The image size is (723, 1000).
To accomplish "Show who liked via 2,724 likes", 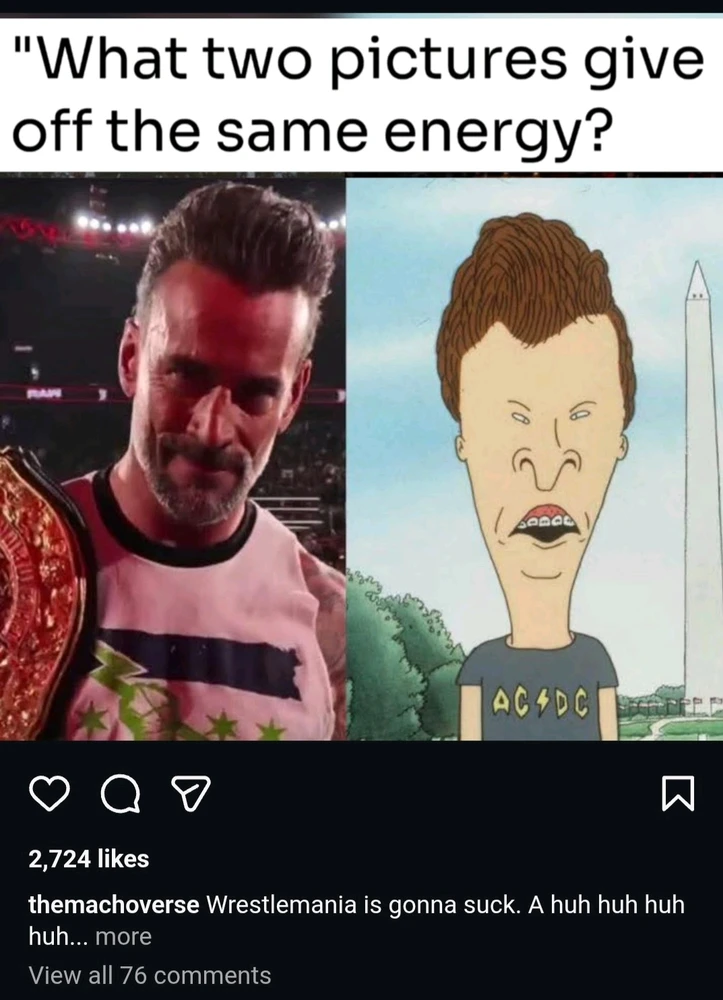I will pyautogui.click(x=89, y=859).
